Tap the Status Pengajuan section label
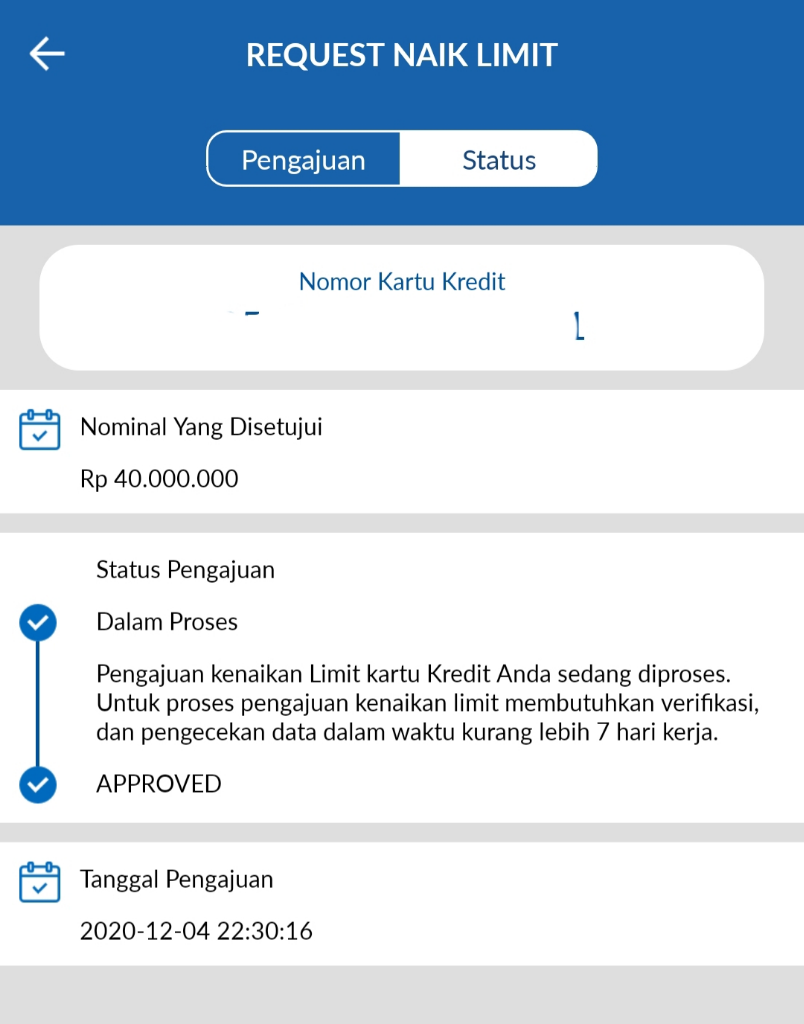Screen dimensions: 804x1024 [184, 569]
